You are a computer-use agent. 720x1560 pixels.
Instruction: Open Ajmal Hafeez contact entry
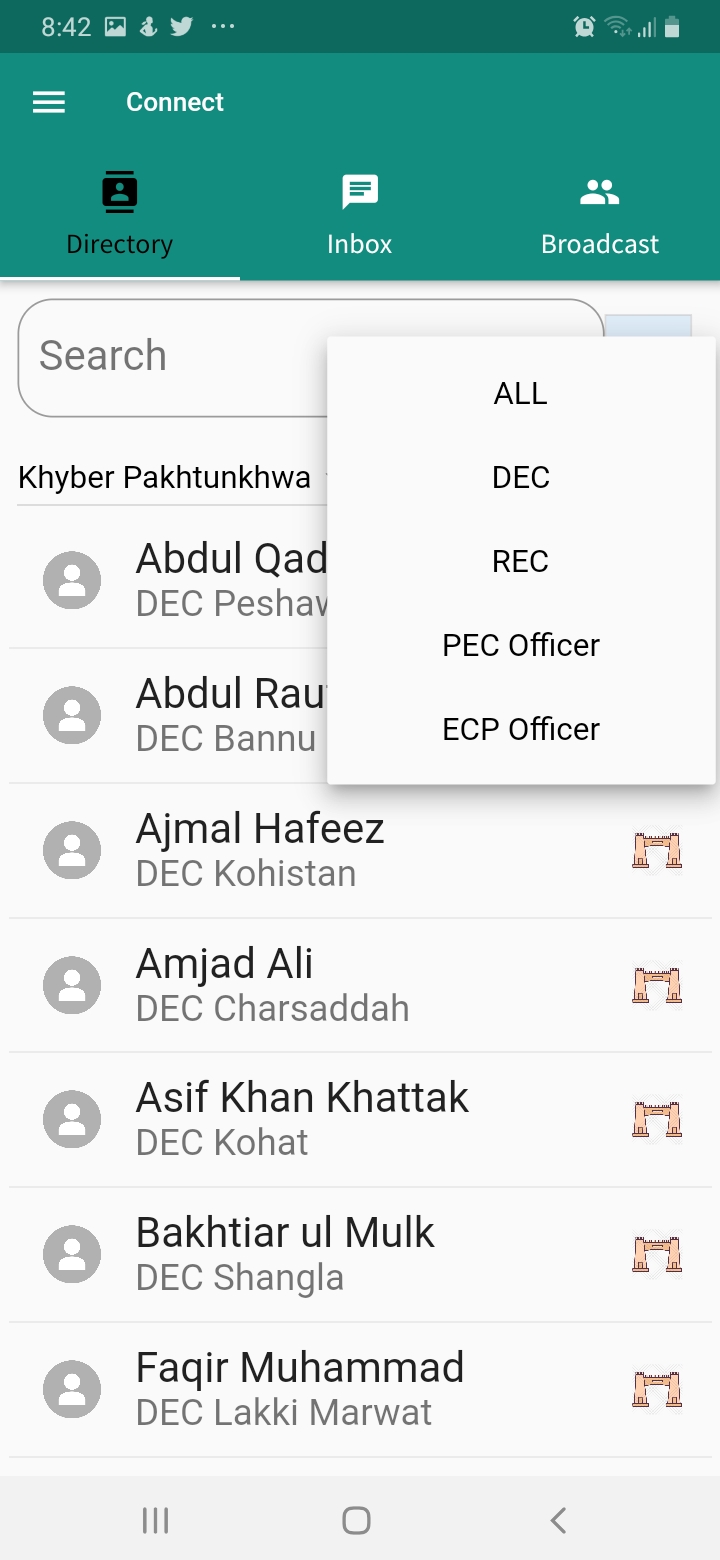coord(360,850)
